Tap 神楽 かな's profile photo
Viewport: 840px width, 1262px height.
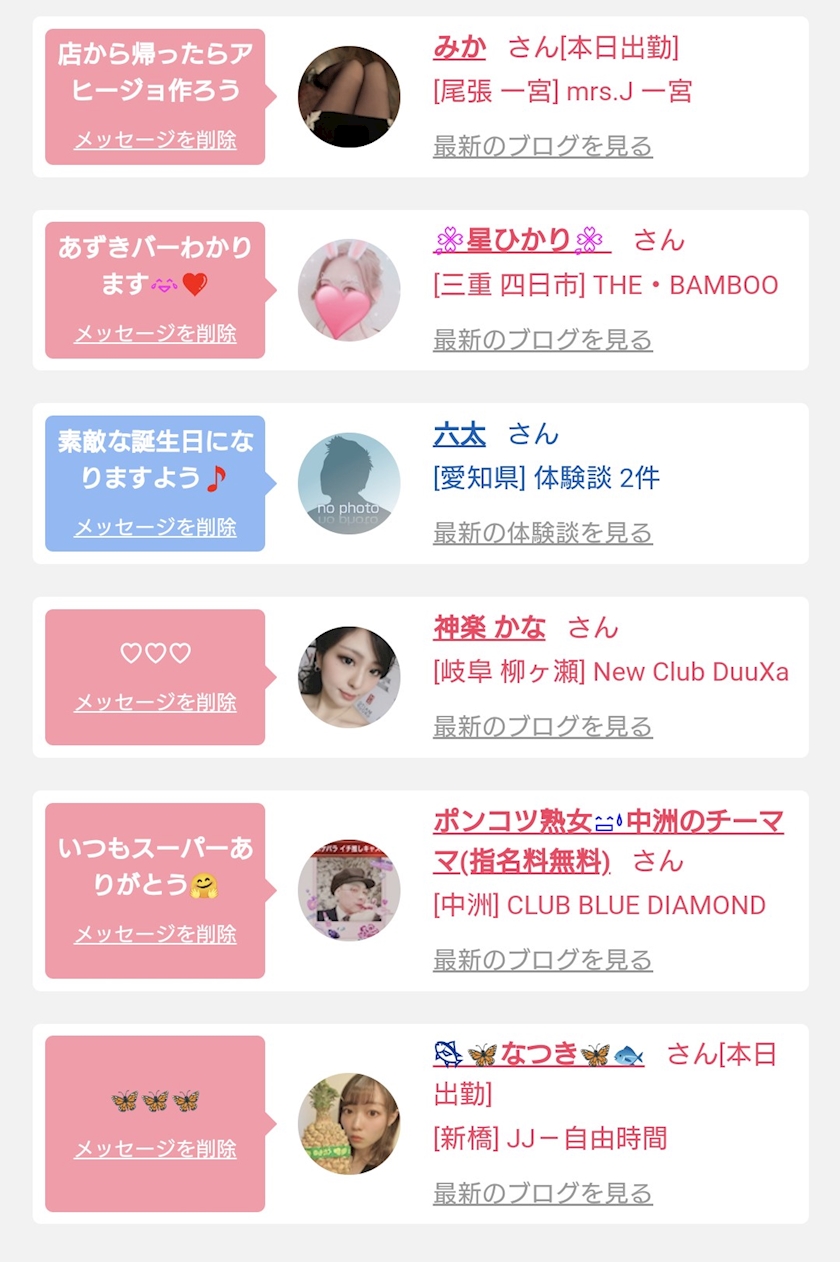[x=349, y=677]
